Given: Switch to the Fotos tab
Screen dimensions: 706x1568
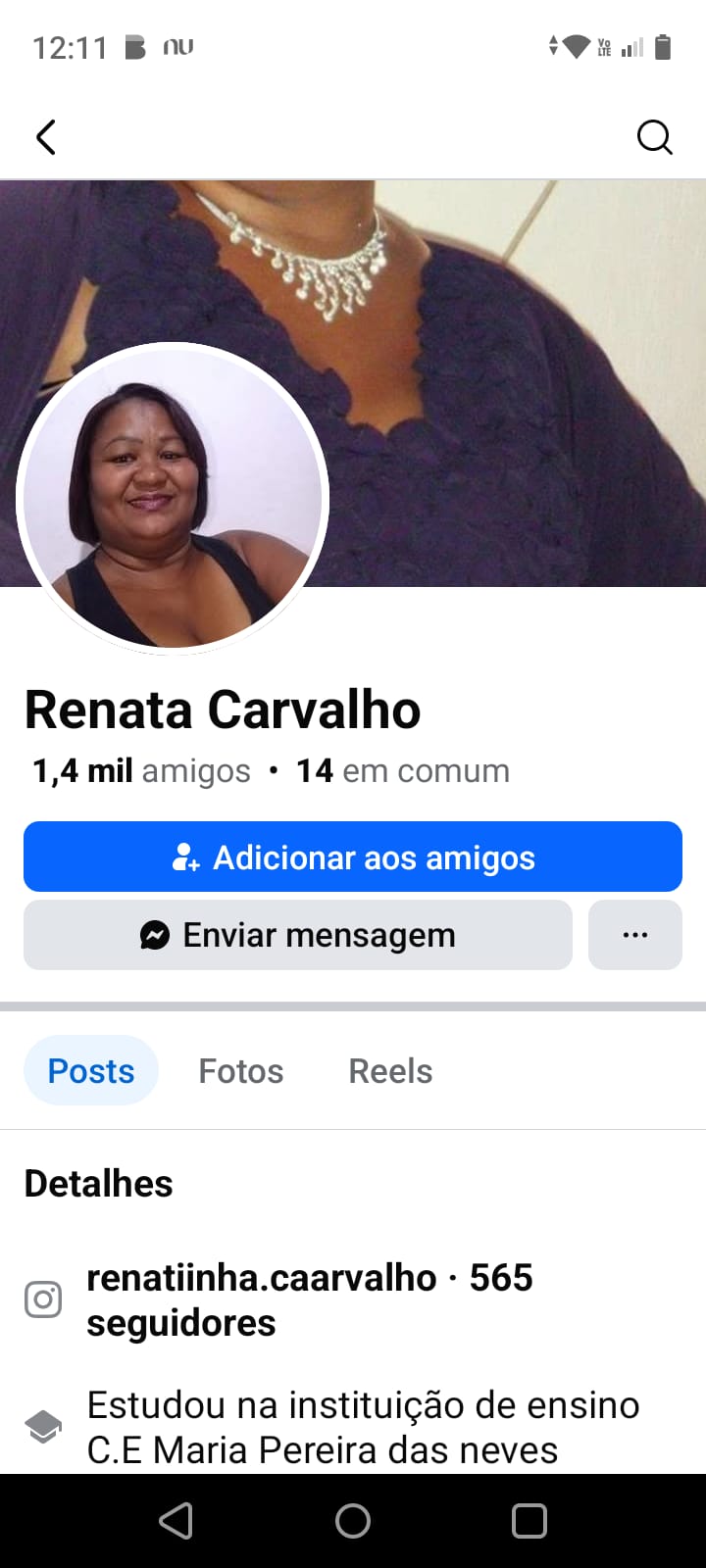Looking at the screenshot, I should pyautogui.click(x=241, y=1071).
